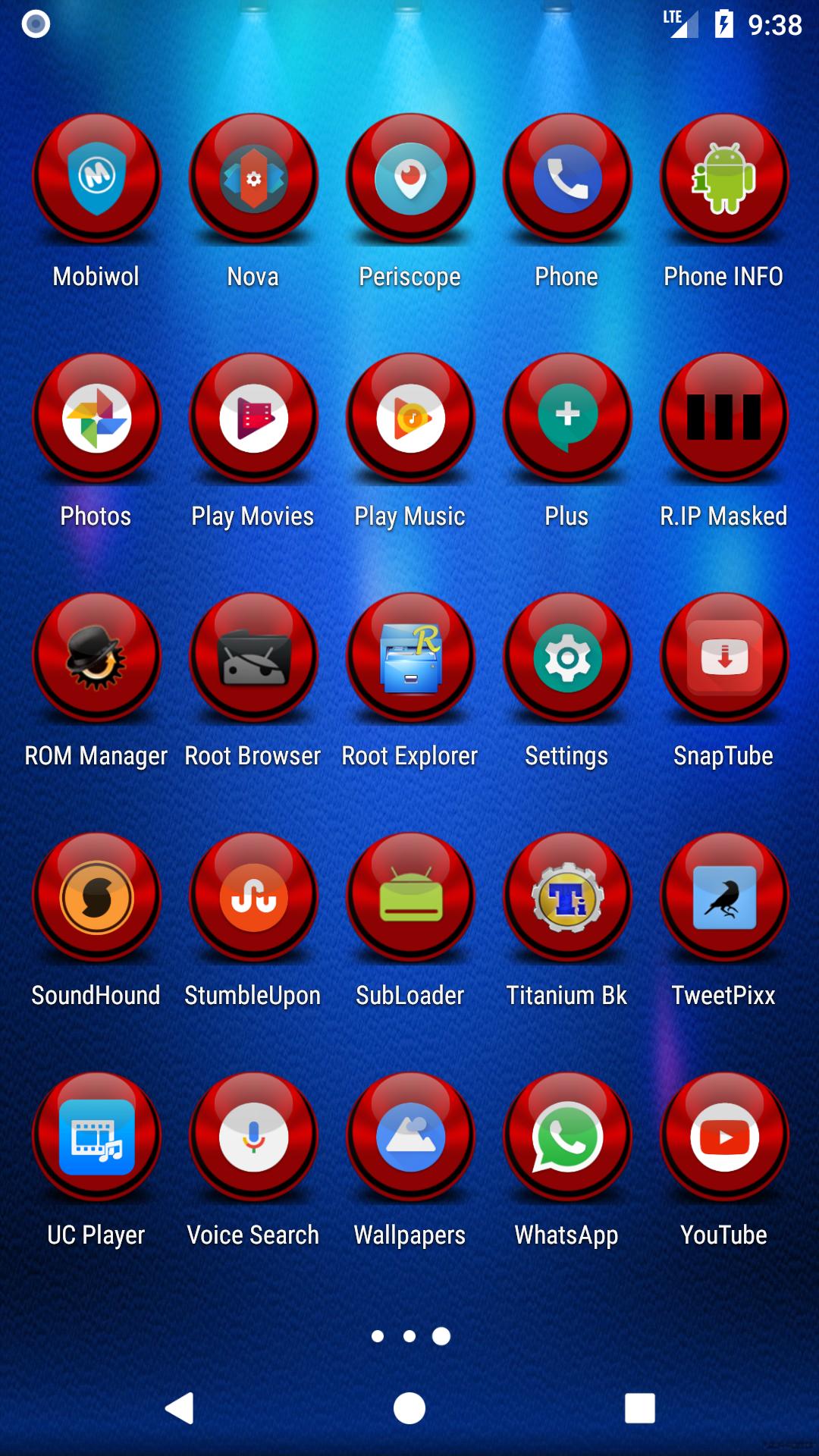The height and width of the screenshot is (1456, 819).
Task: Open WhatsApp
Action: click(x=567, y=1137)
